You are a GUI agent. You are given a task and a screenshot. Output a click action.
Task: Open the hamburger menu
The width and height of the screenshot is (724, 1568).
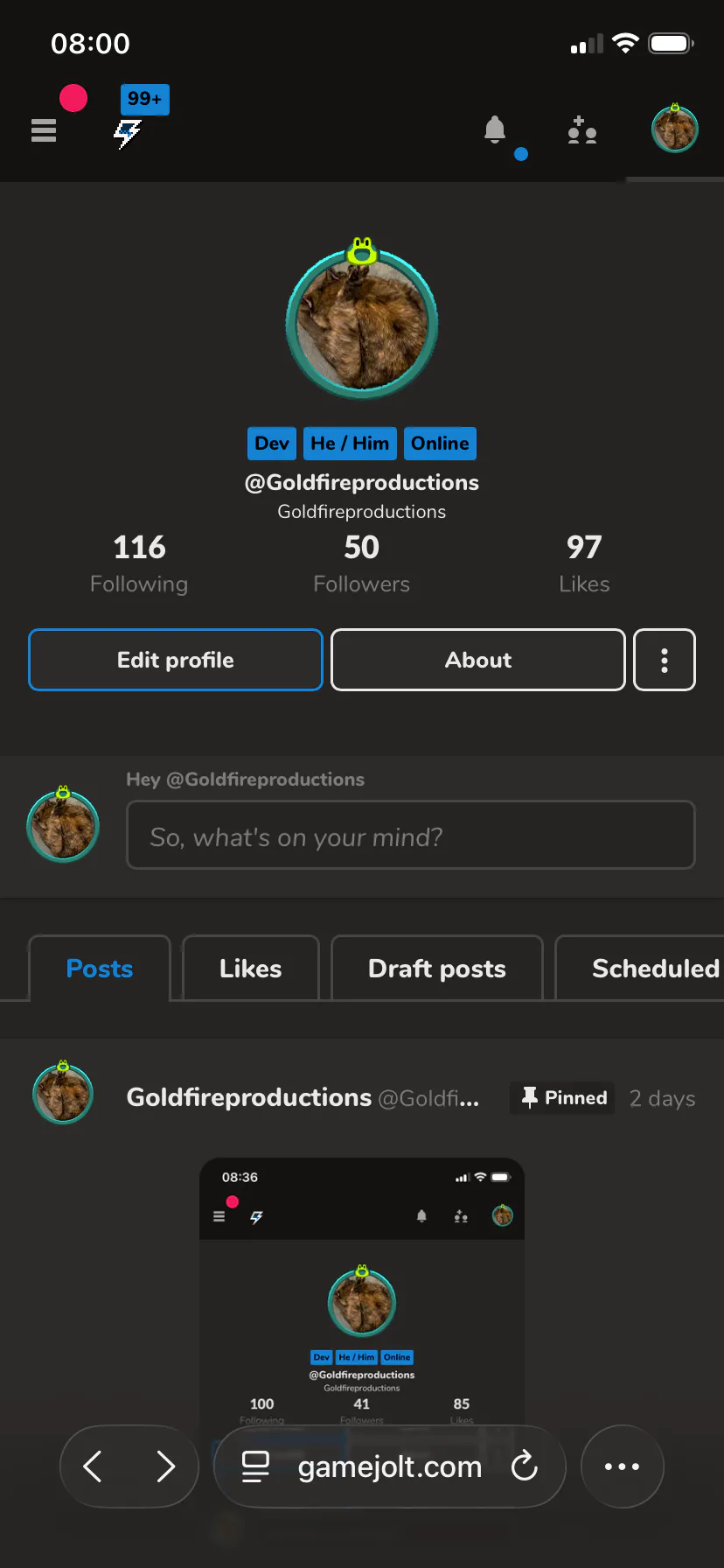(44, 130)
